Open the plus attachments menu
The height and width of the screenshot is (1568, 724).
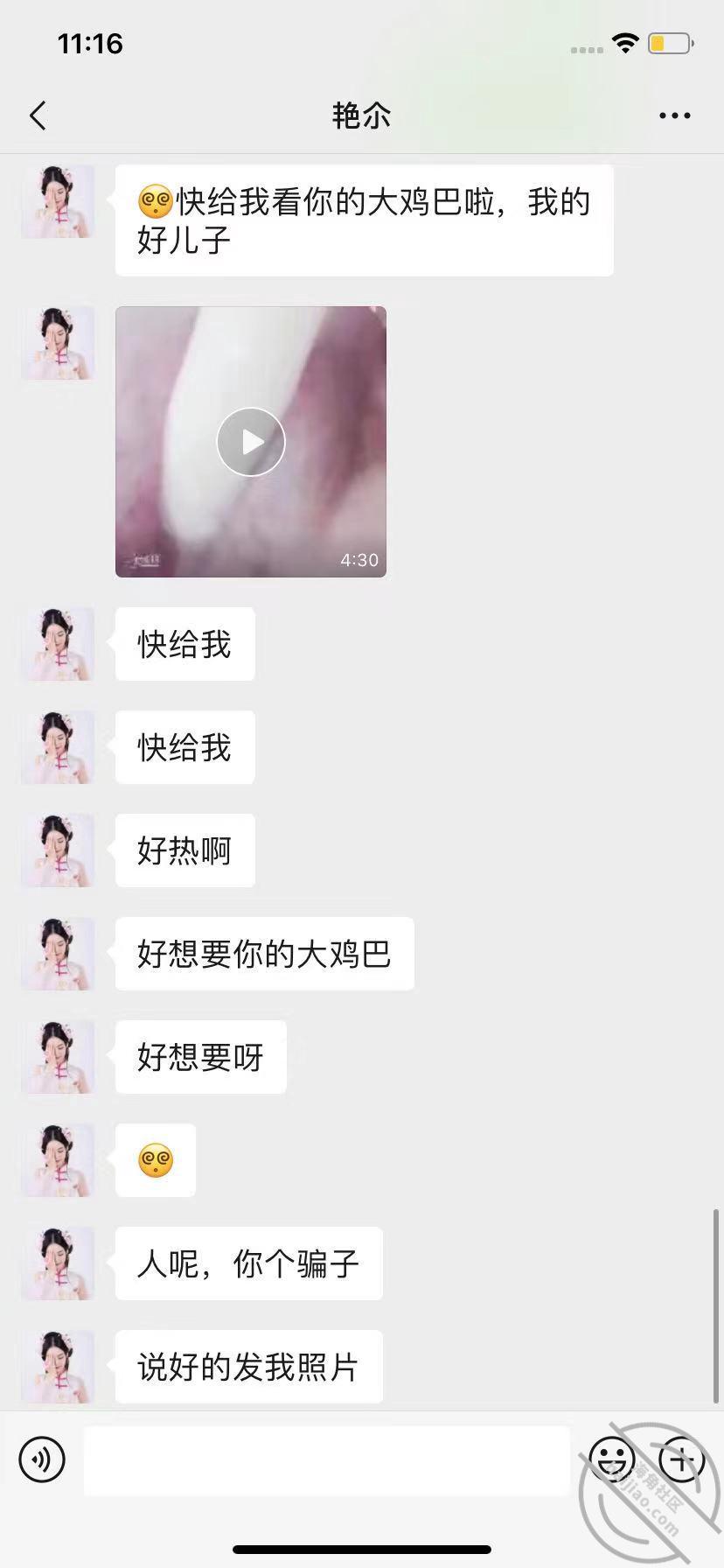[682, 1459]
